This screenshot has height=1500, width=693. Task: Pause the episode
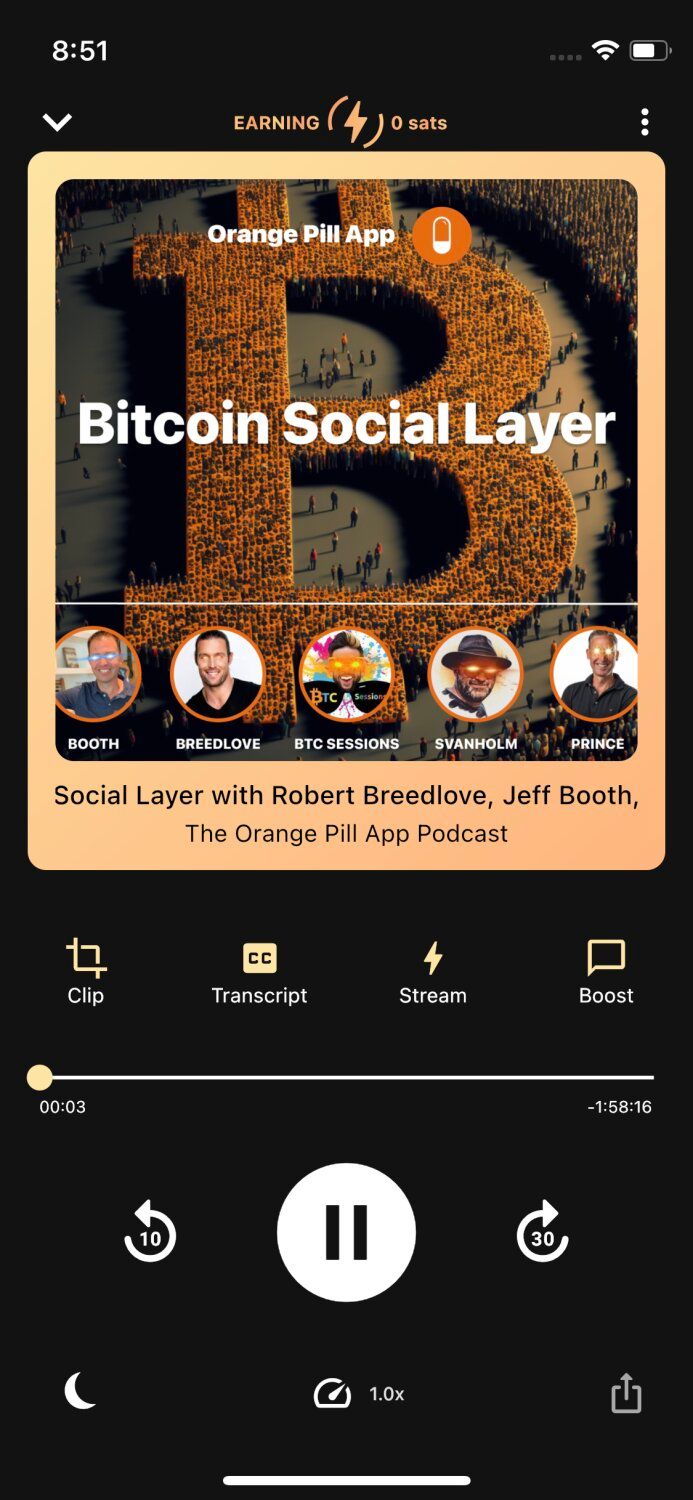click(x=346, y=1232)
